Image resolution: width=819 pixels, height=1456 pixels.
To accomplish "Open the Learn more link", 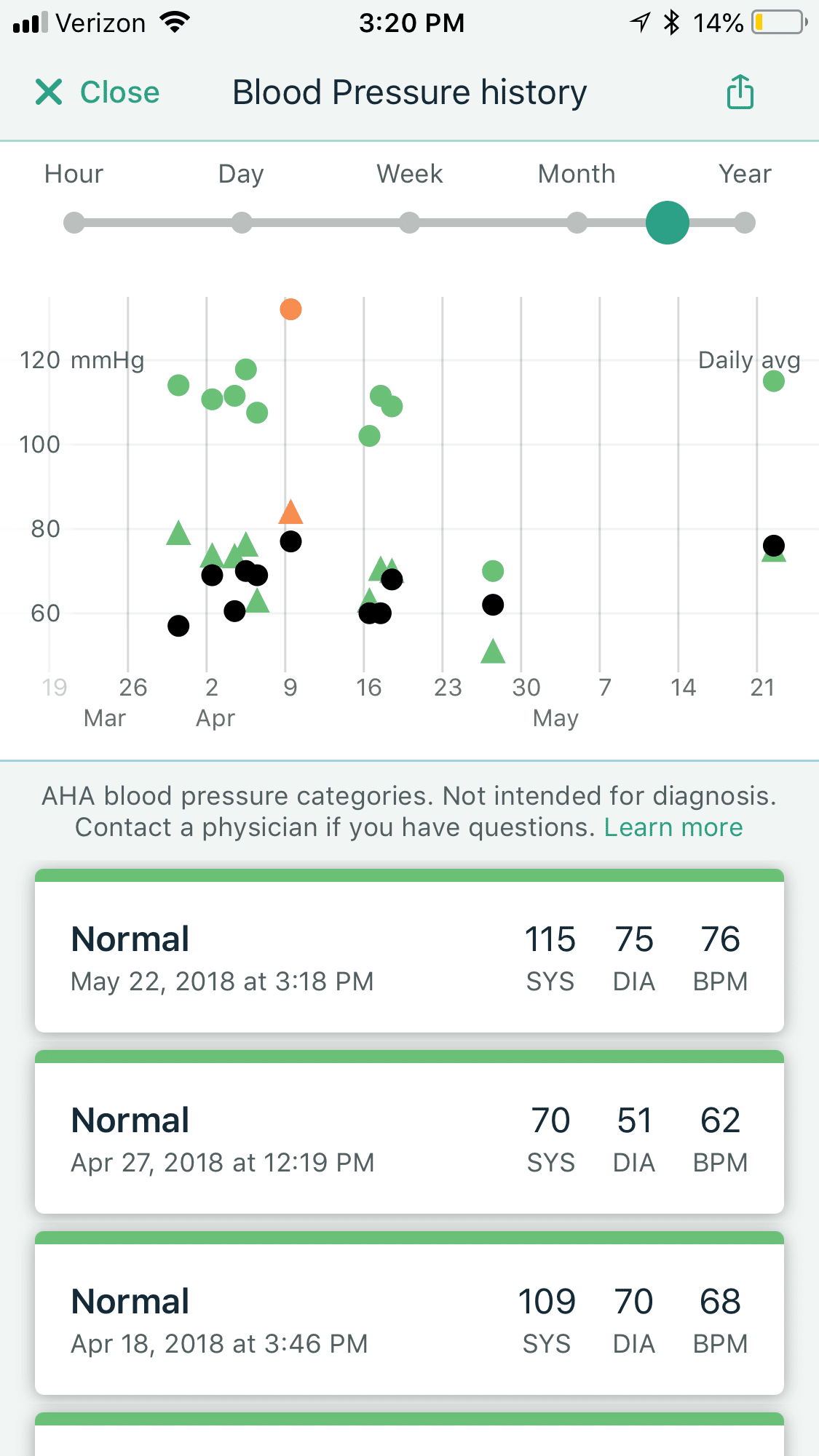I will (673, 827).
